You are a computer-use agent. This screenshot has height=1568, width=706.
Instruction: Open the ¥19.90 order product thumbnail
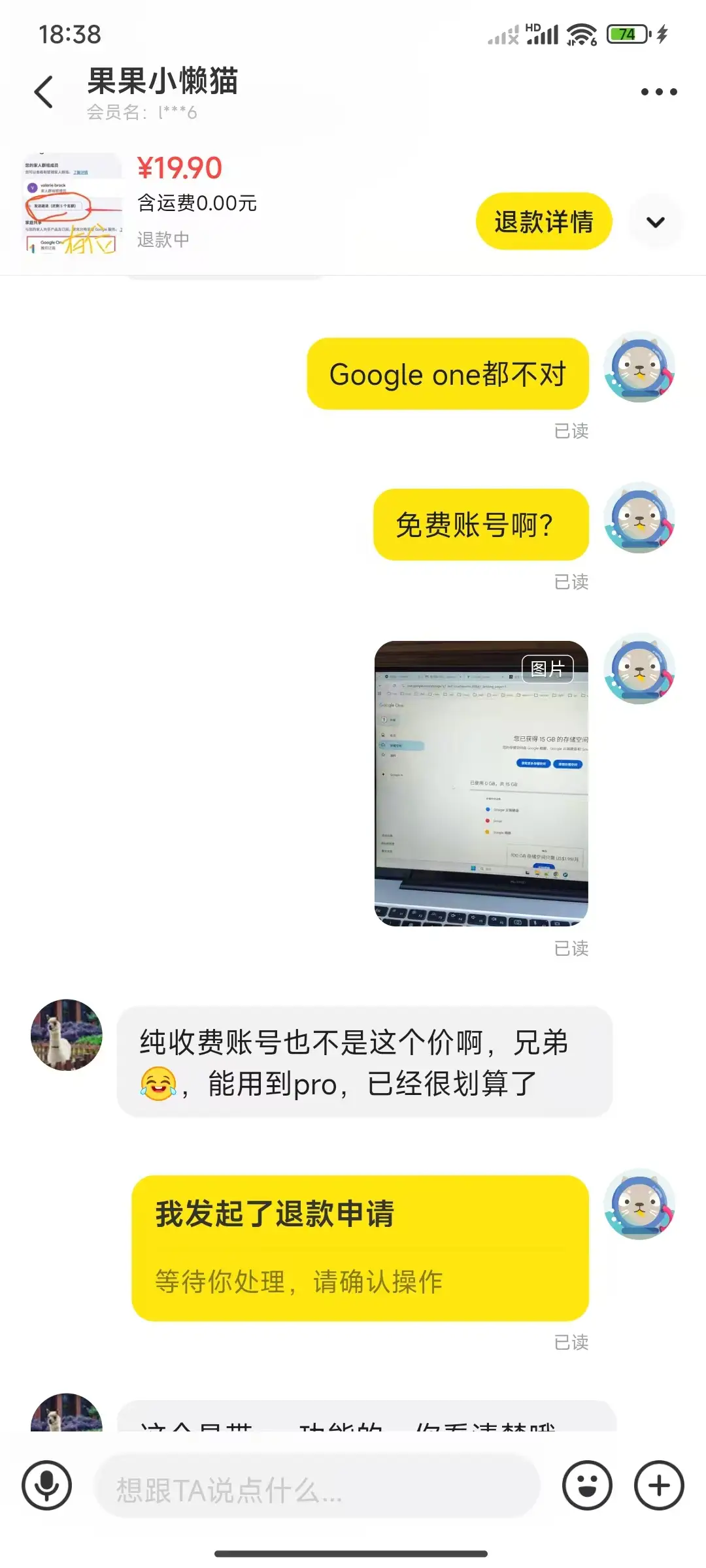(73, 204)
